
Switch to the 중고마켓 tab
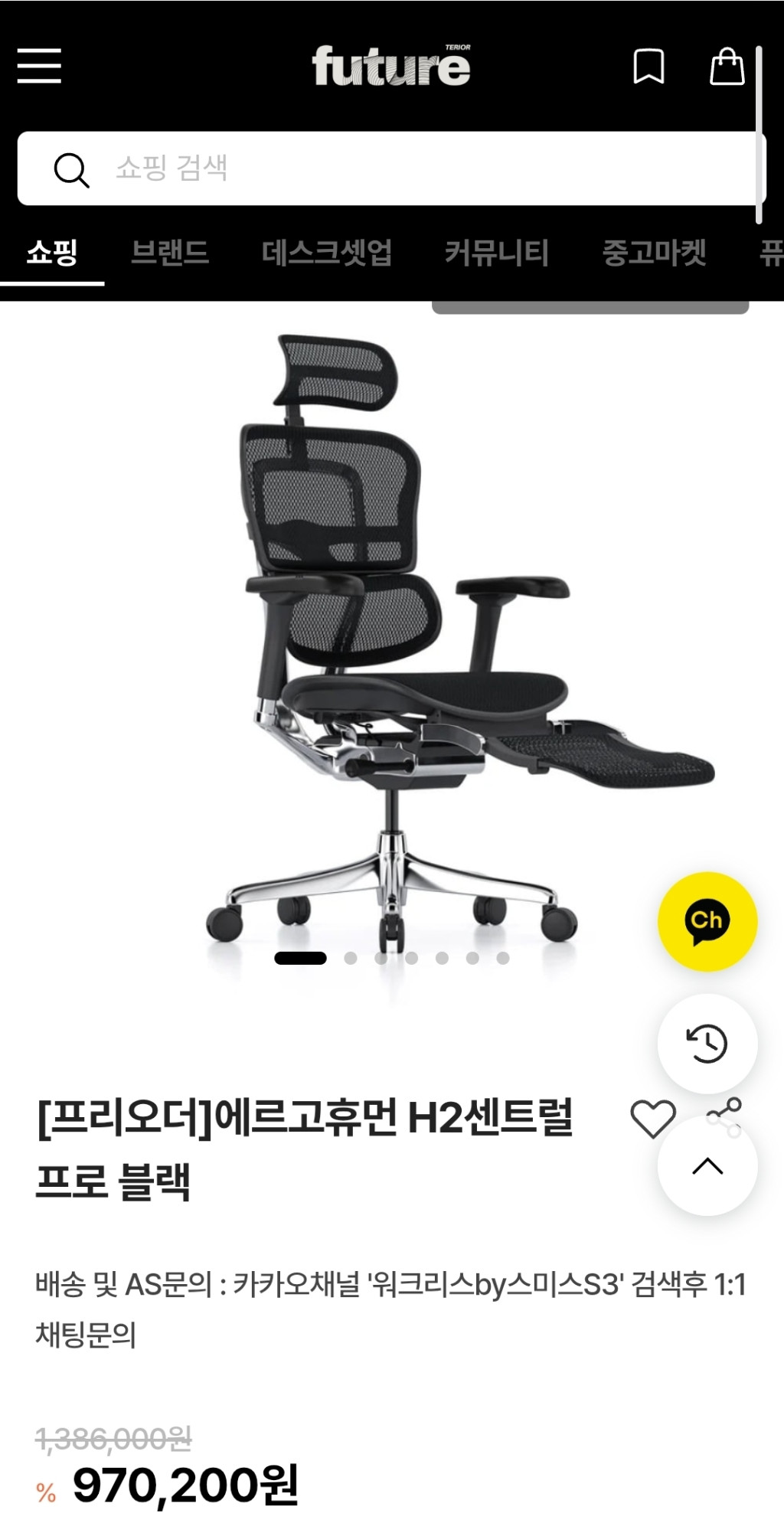click(x=654, y=252)
